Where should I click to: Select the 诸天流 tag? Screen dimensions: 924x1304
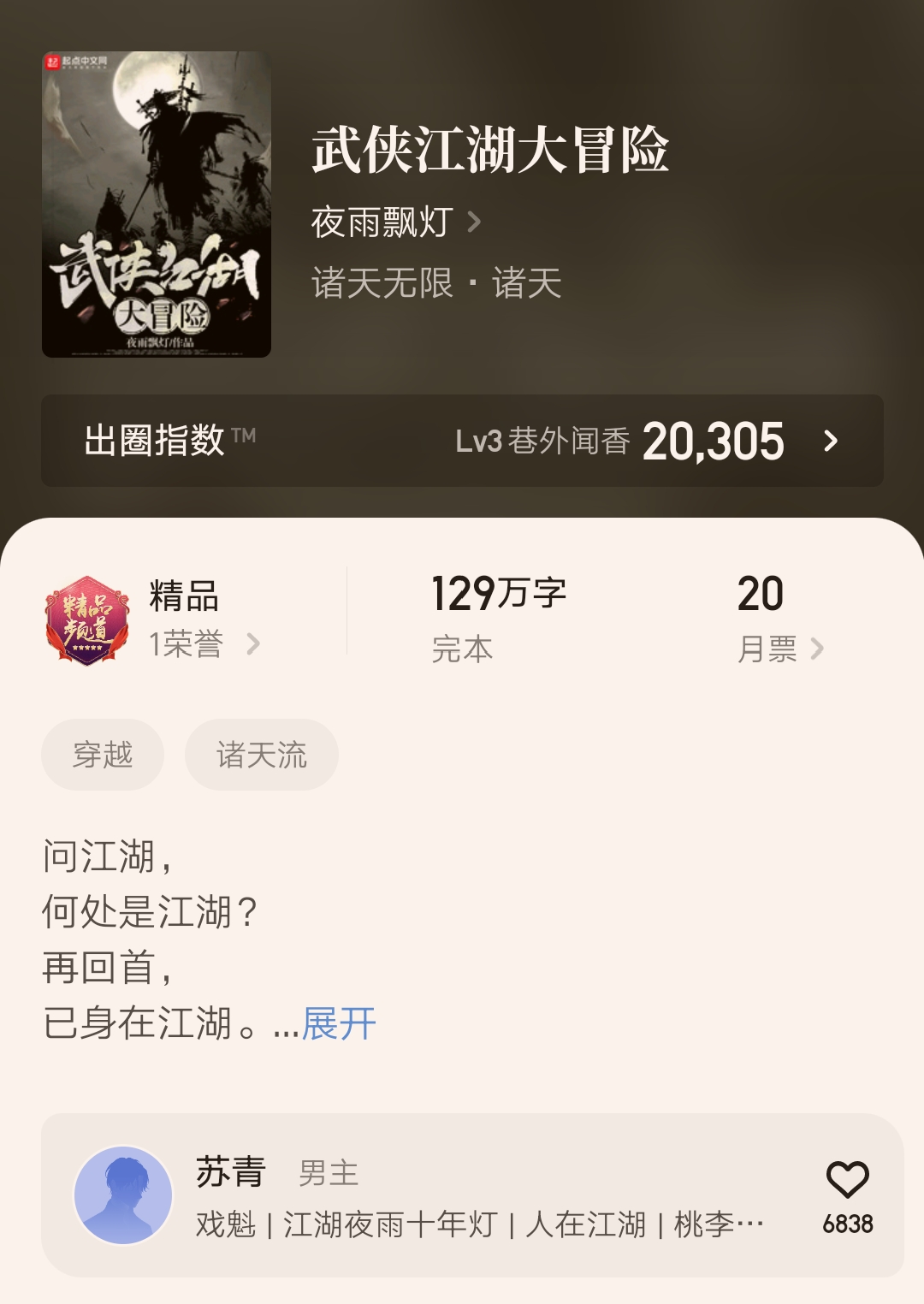tap(262, 755)
